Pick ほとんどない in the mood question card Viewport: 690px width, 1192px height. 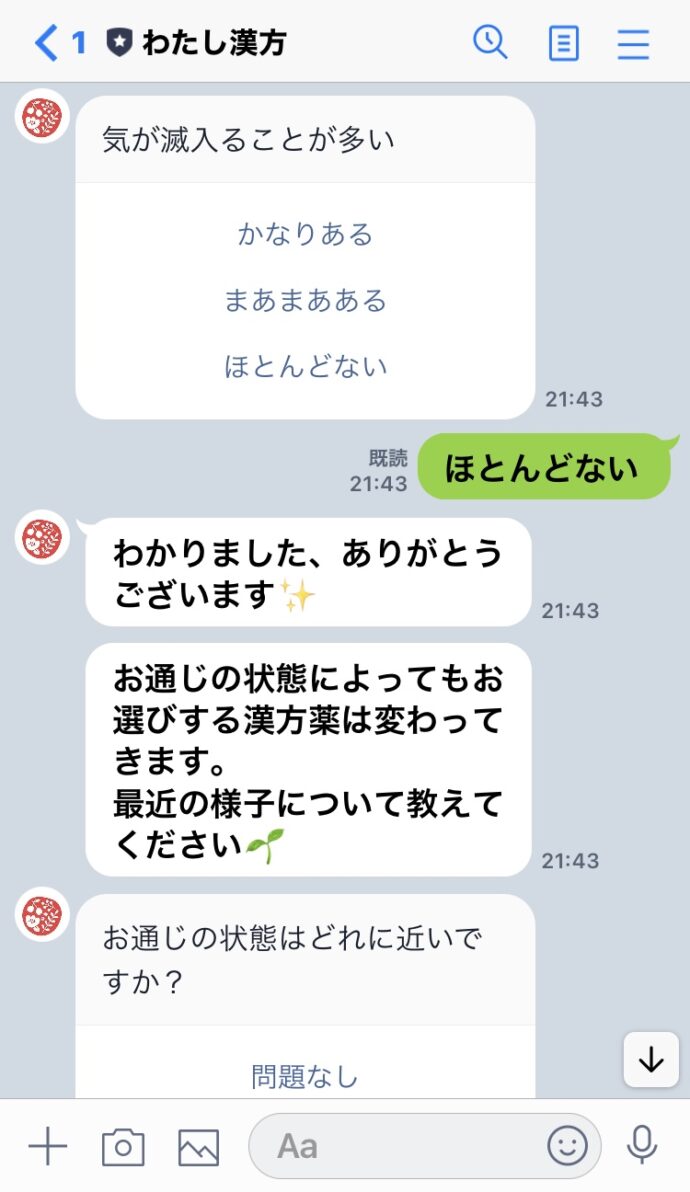click(305, 366)
